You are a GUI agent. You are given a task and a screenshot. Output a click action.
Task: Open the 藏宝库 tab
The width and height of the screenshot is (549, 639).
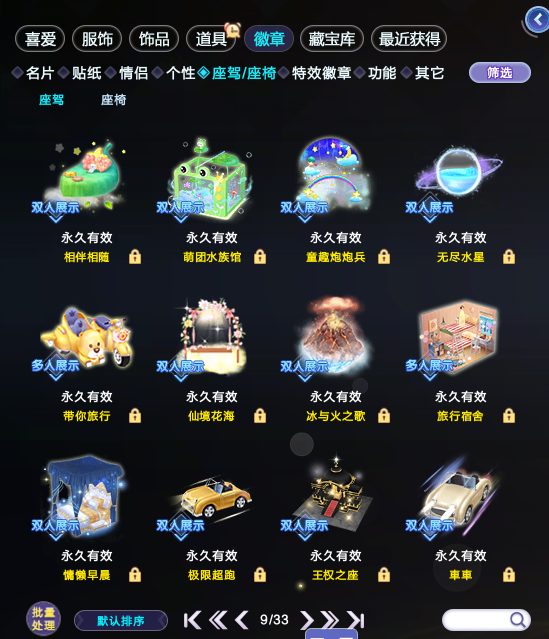tap(331, 39)
